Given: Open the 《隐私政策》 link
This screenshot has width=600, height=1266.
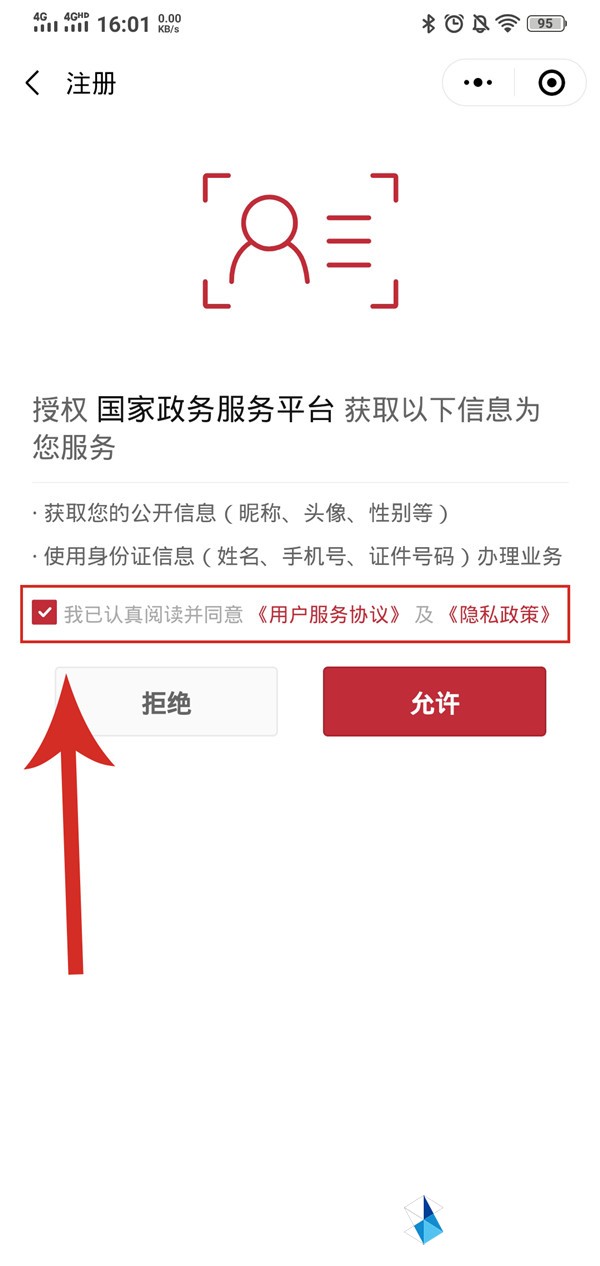Looking at the screenshot, I should (x=500, y=614).
